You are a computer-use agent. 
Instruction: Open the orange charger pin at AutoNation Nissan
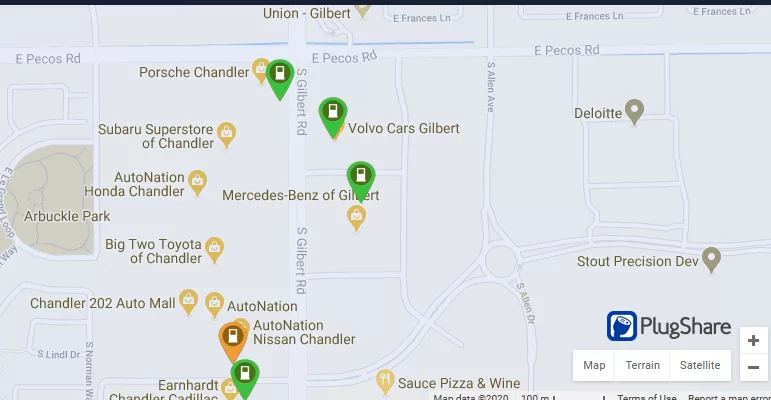click(x=233, y=338)
